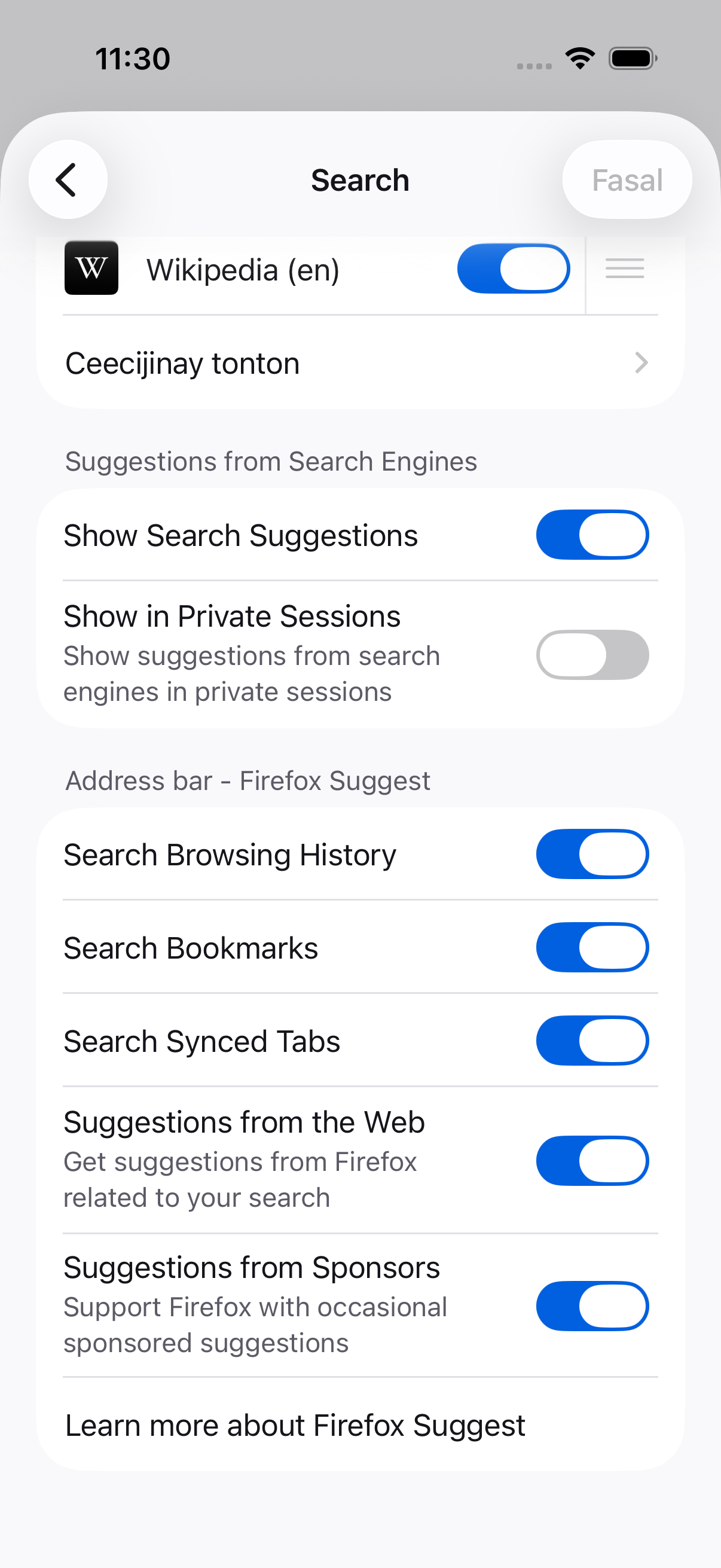Switch off Search Bookmarks
Screen dimensions: 721x1568
click(x=592, y=947)
